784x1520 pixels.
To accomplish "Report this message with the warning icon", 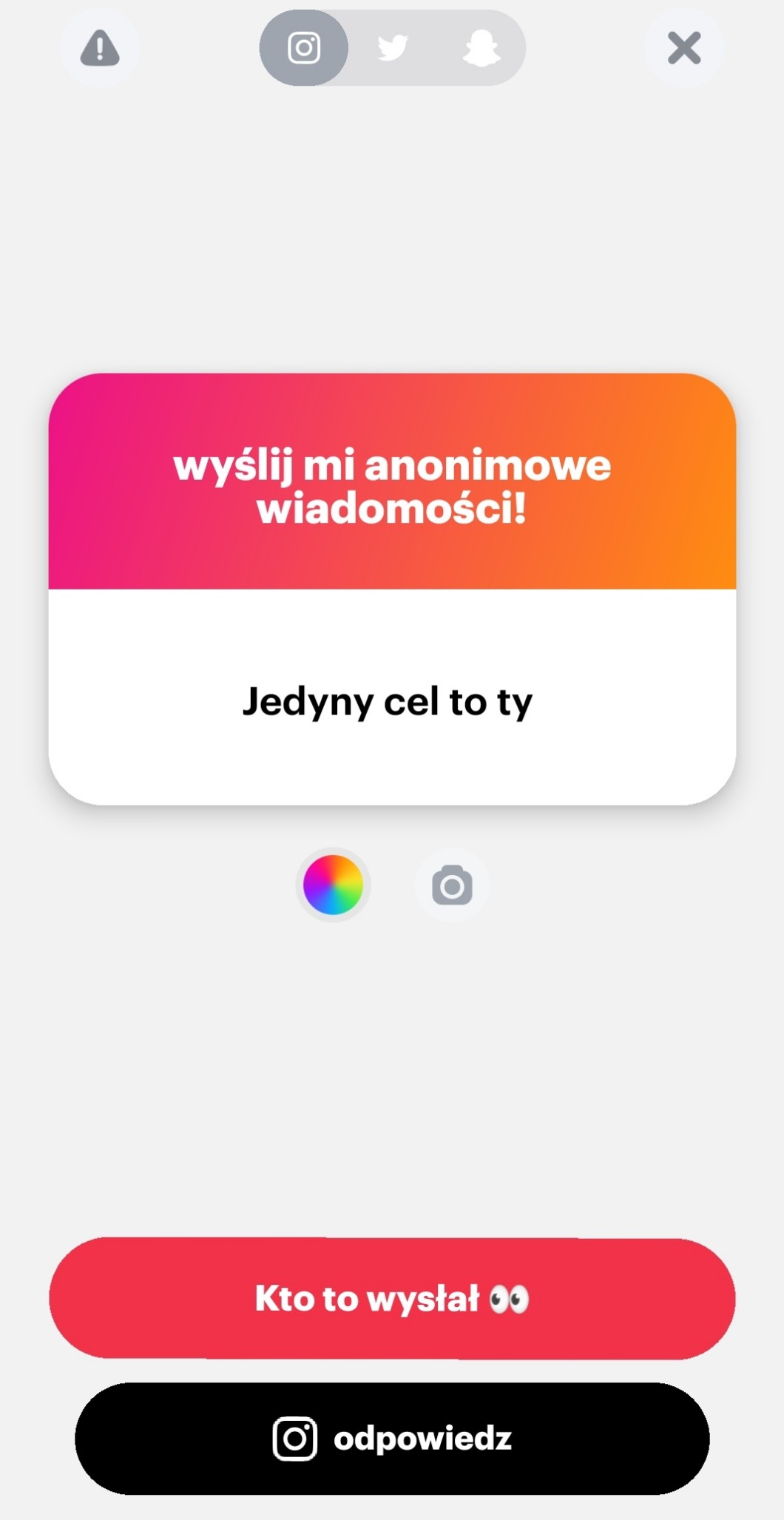I will tap(100, 49).
